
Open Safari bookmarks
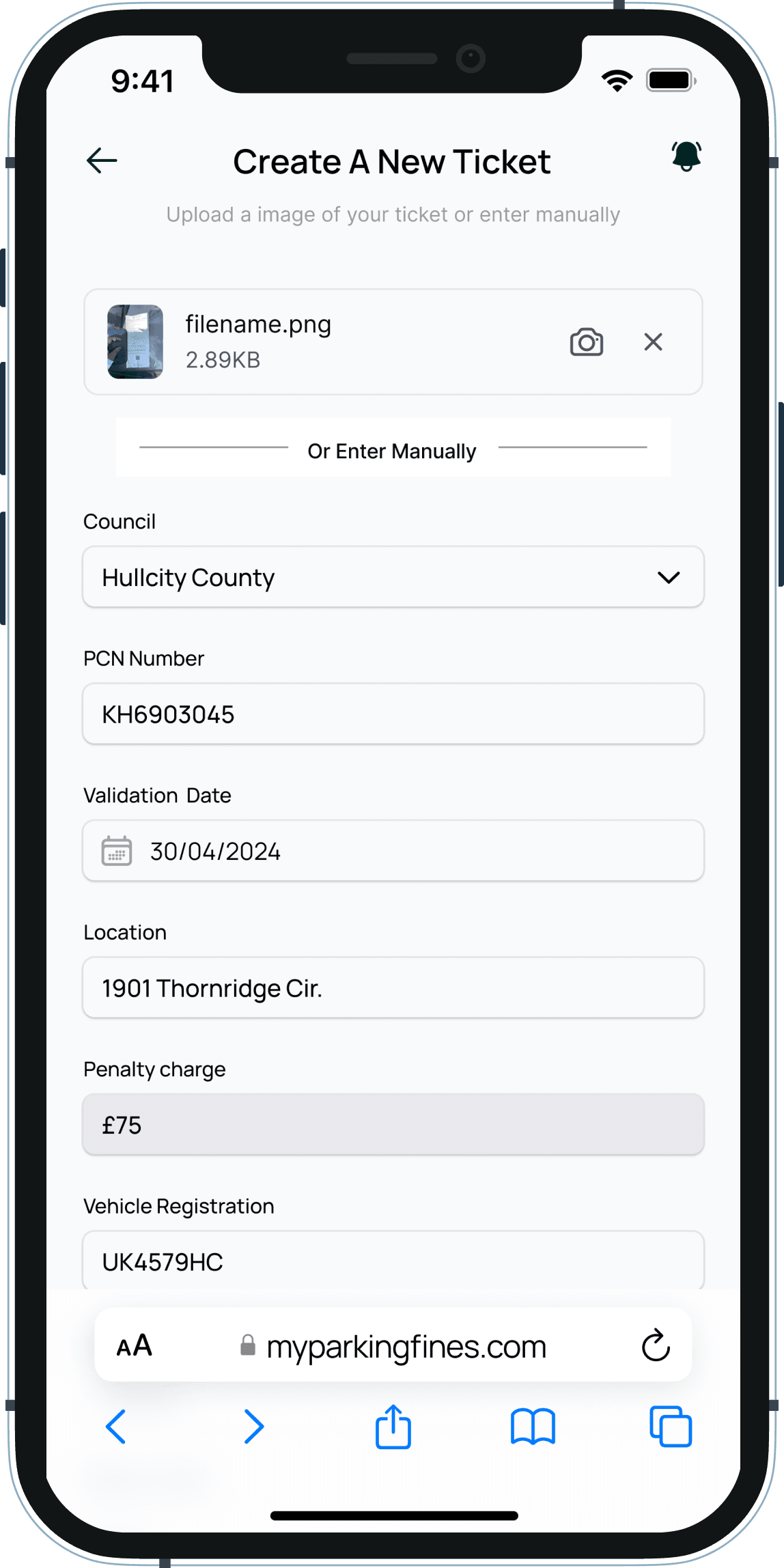click(x=533, y=1427)
